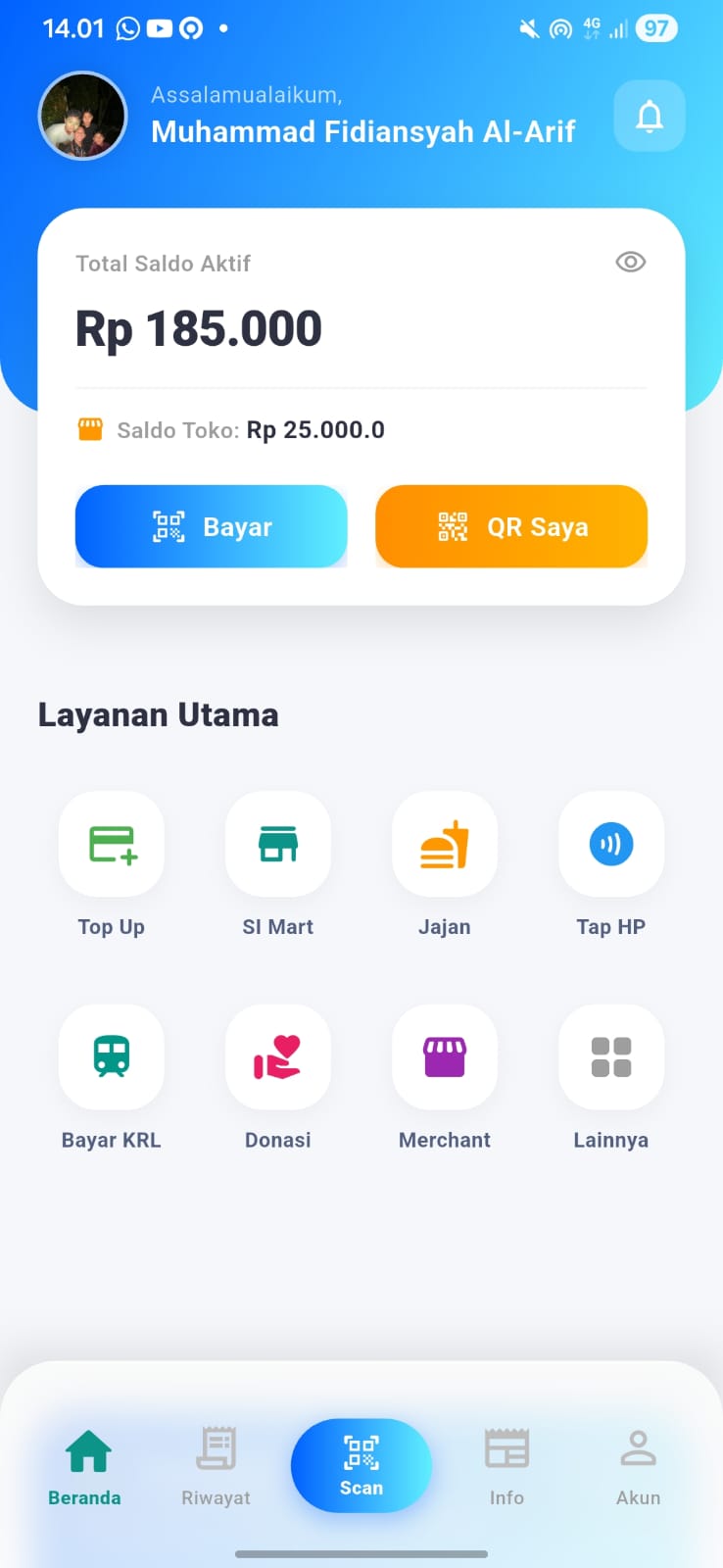Select the SI Mart icon
This screenshot has width=723, height=1568.
click(277, 845)
